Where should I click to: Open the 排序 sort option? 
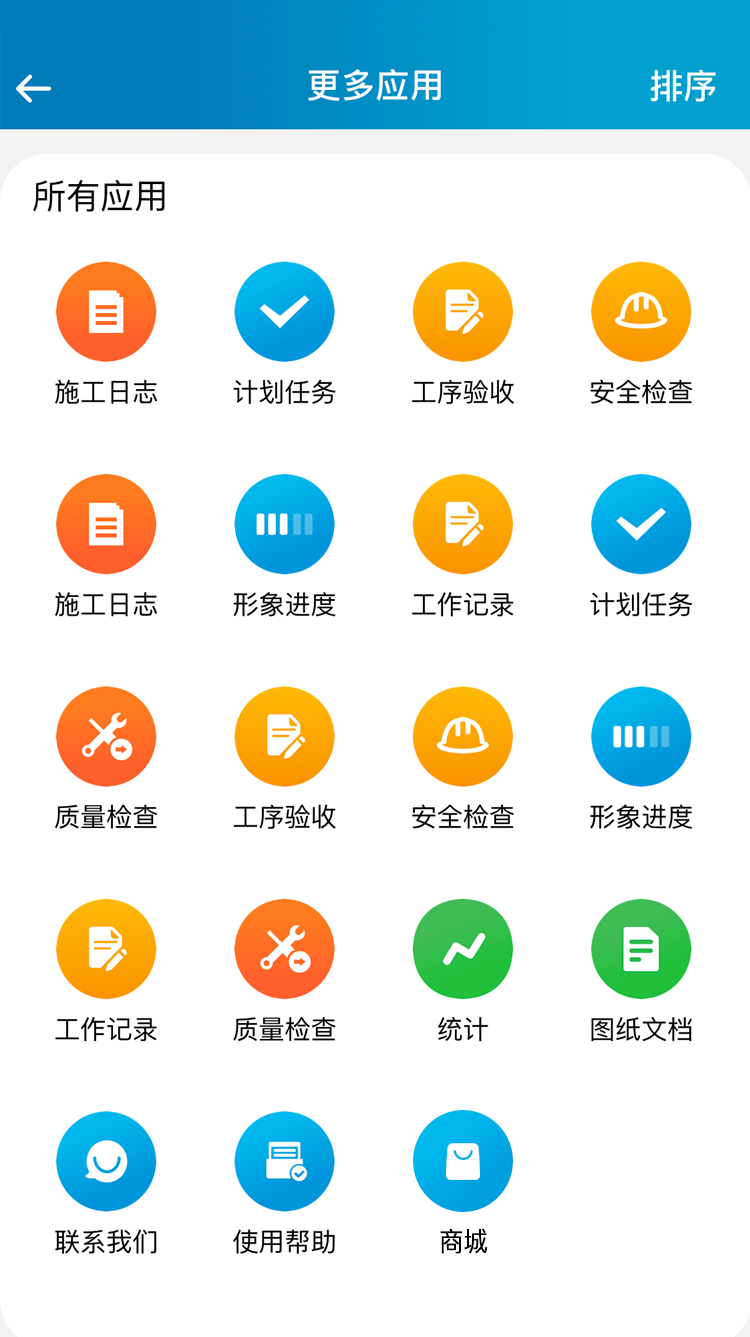(x=683, y=86)
